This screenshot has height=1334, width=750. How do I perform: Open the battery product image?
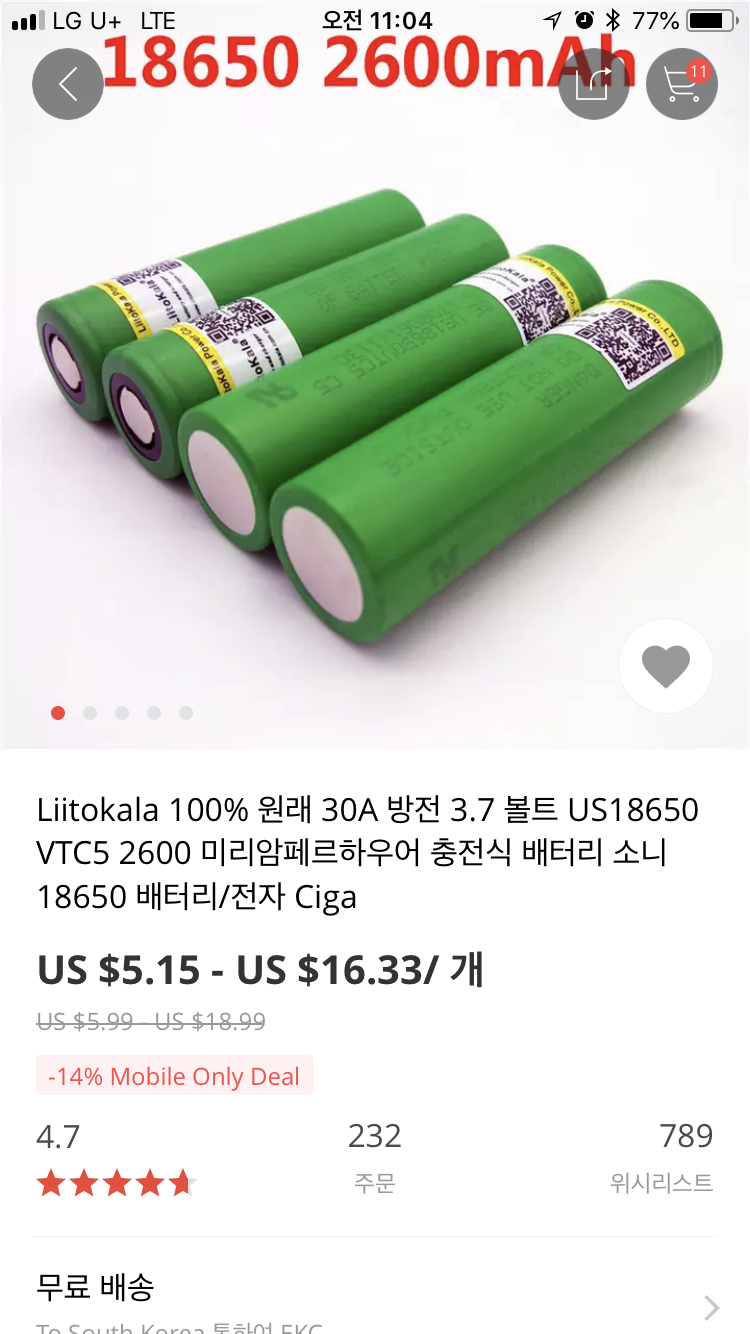tap(375, 400)
